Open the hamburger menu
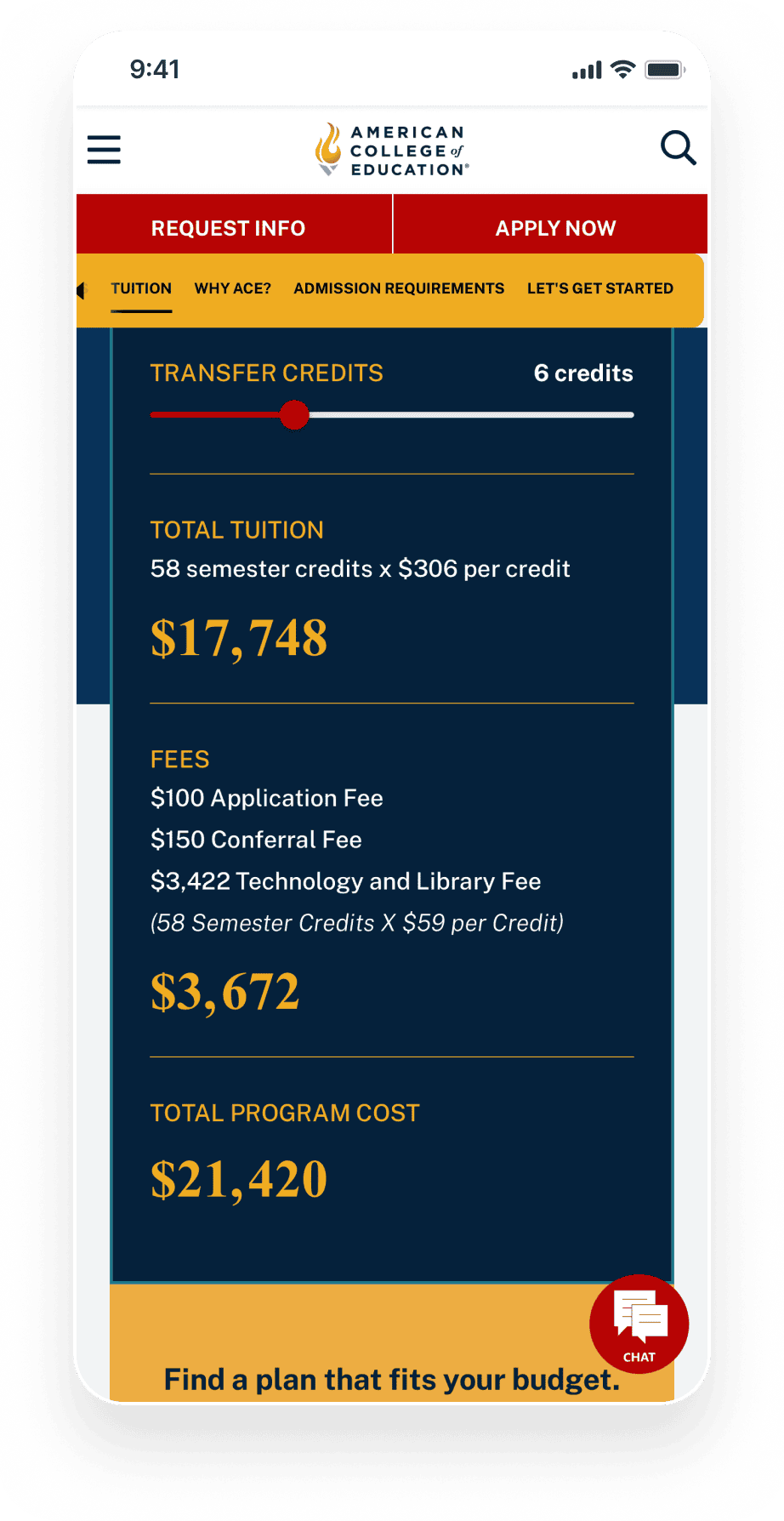Viewport: 784px width, 1521px height. [104, 150]
